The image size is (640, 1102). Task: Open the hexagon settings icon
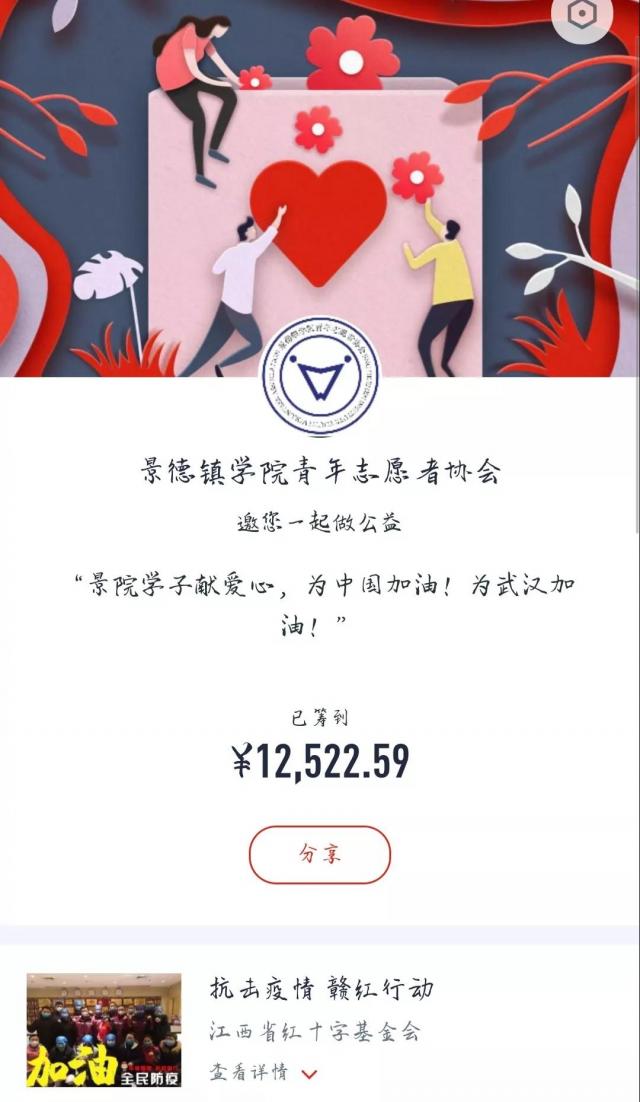pyautogui.click(x=581, y=15)
